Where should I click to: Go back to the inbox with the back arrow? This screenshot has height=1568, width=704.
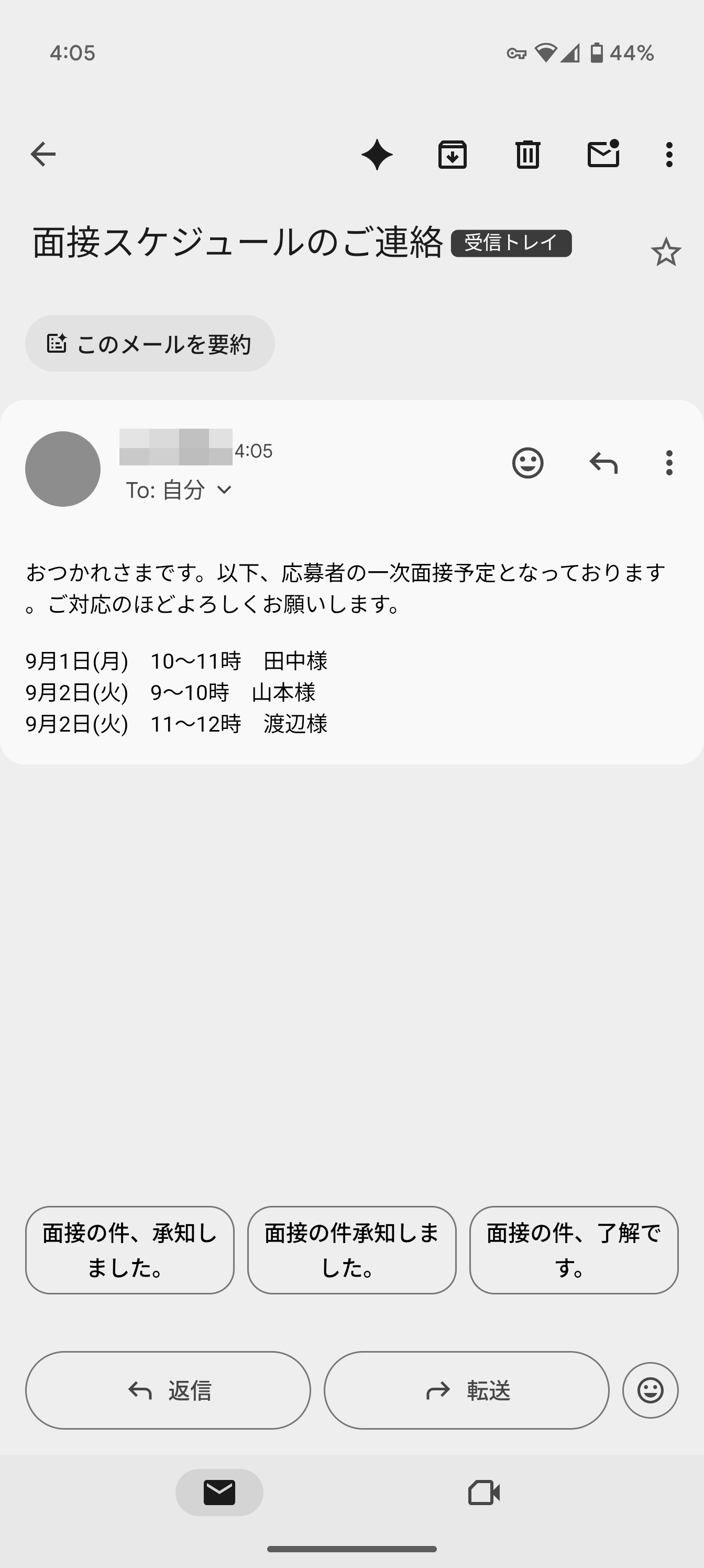(x=42, y=155)
